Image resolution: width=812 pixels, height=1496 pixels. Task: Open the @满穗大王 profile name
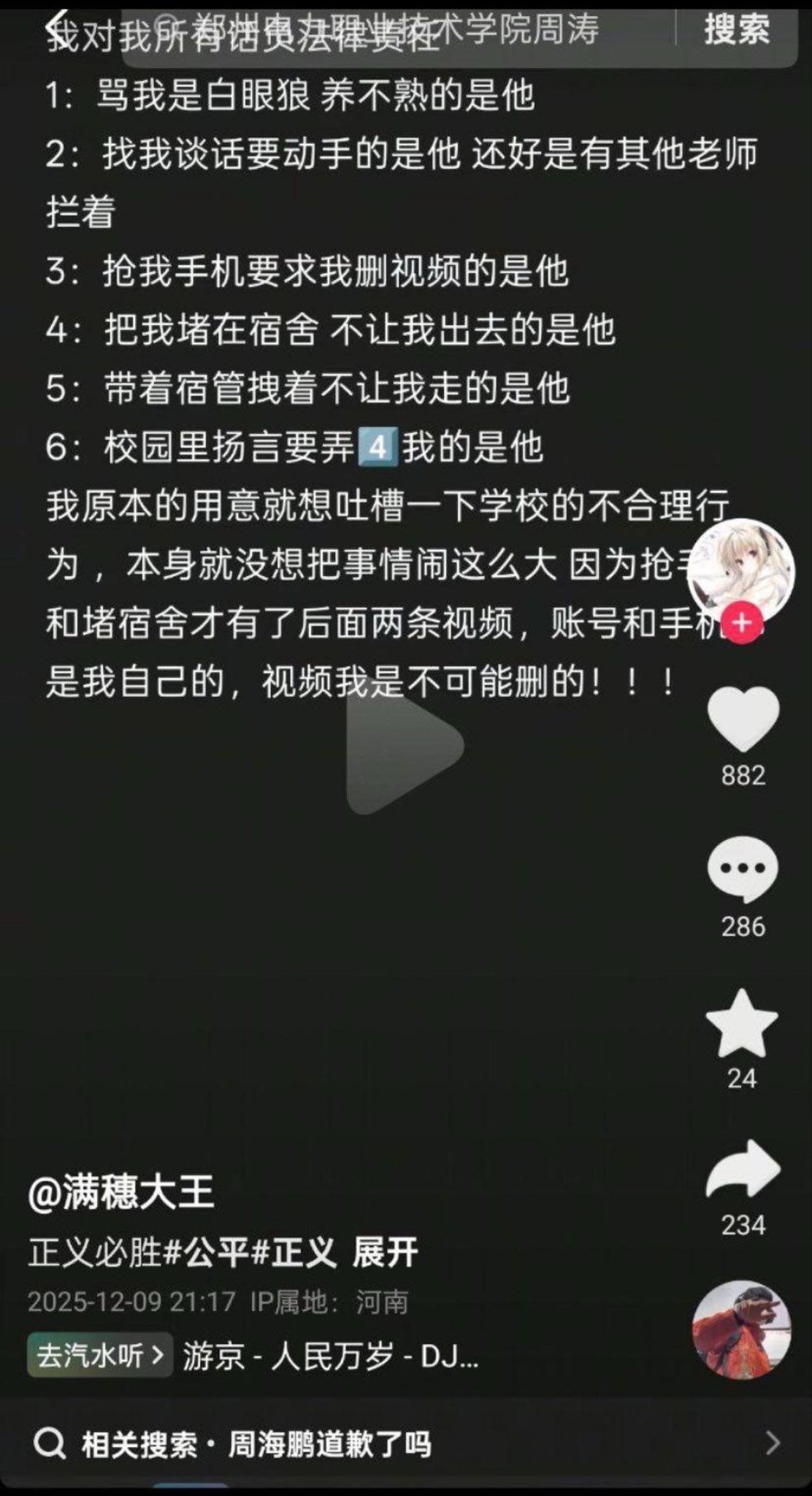pos(121,1192)
